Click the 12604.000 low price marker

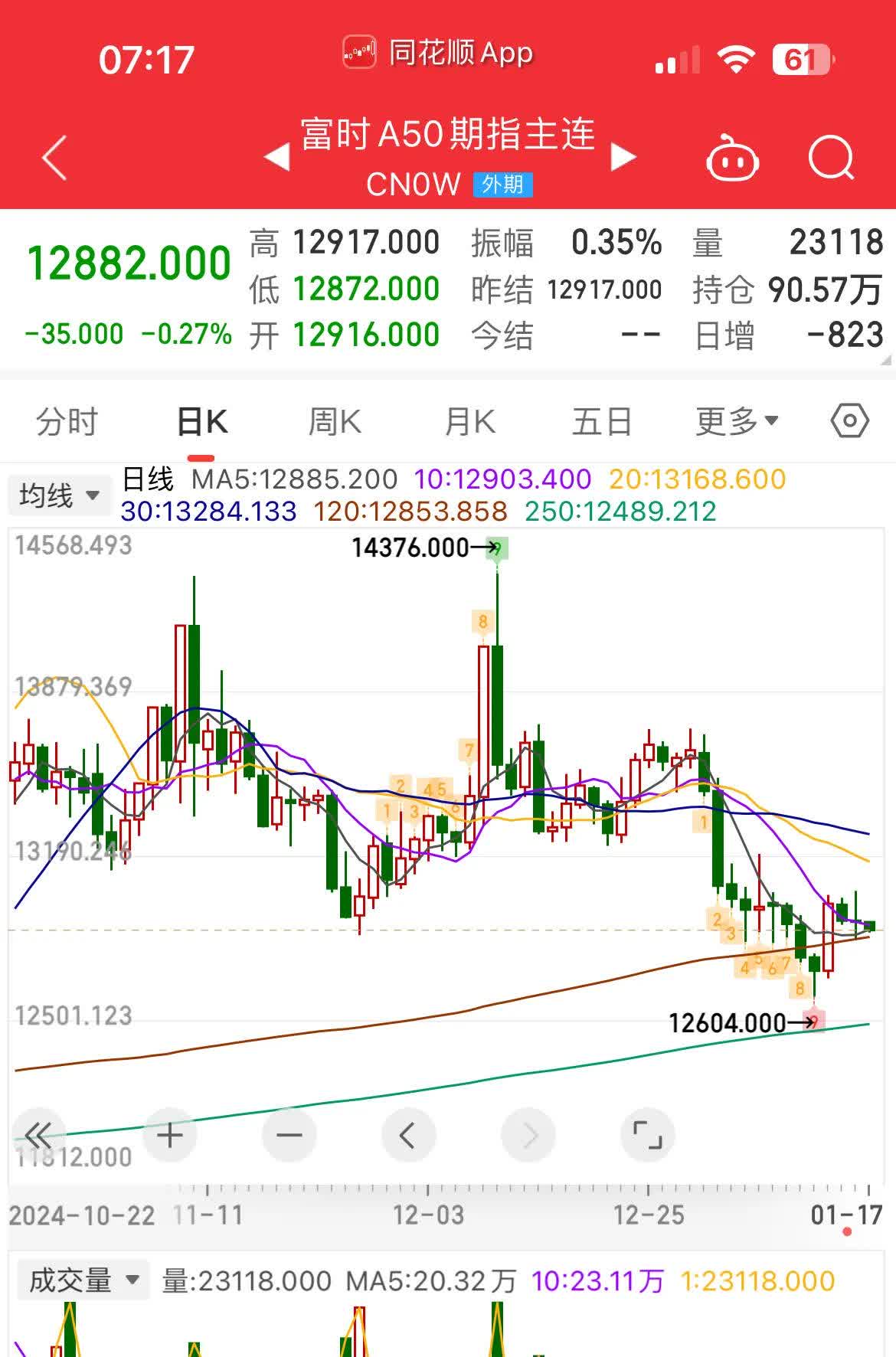tap(735, 1022)
